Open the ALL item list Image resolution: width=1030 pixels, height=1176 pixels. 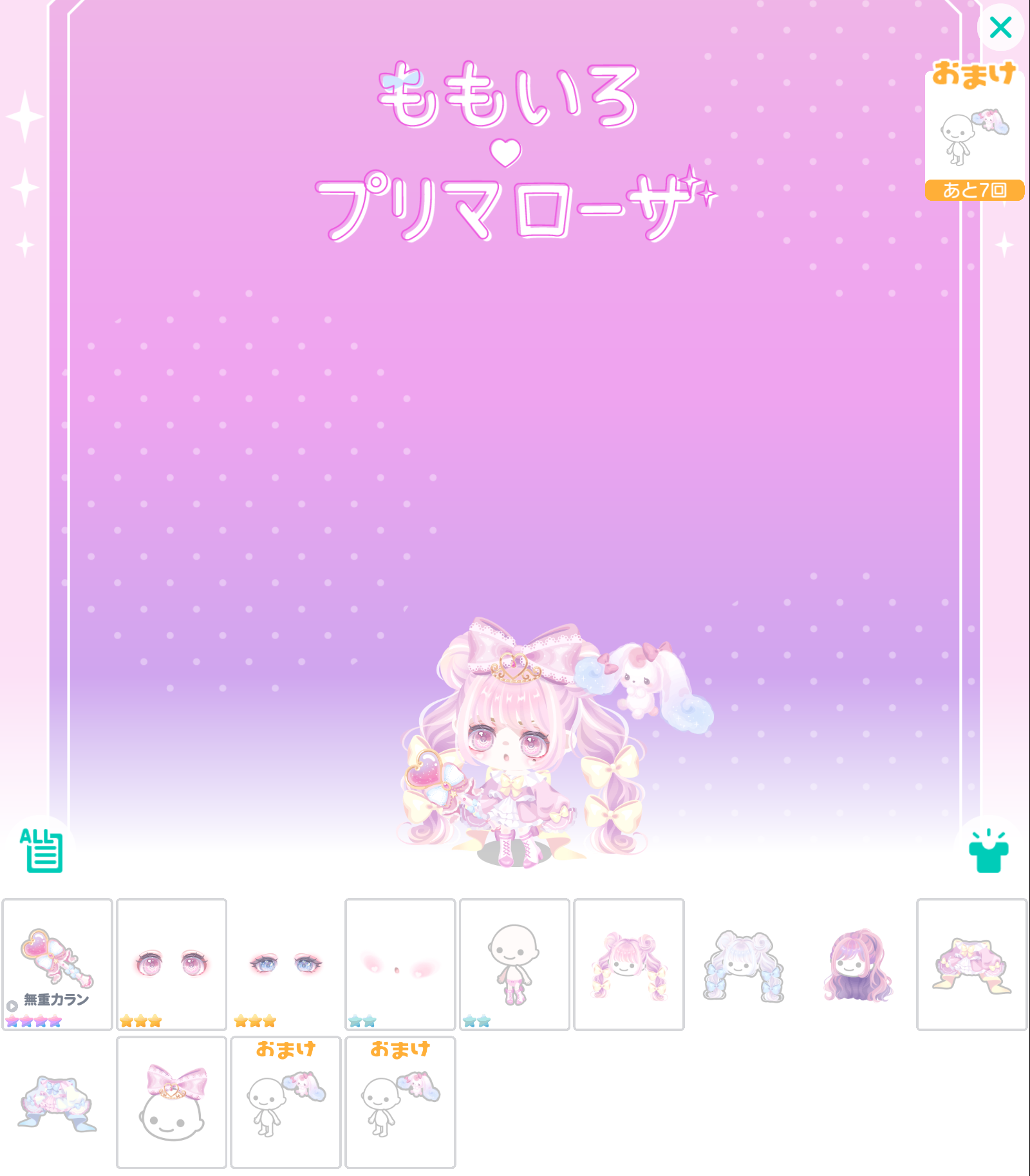point(41,850)
